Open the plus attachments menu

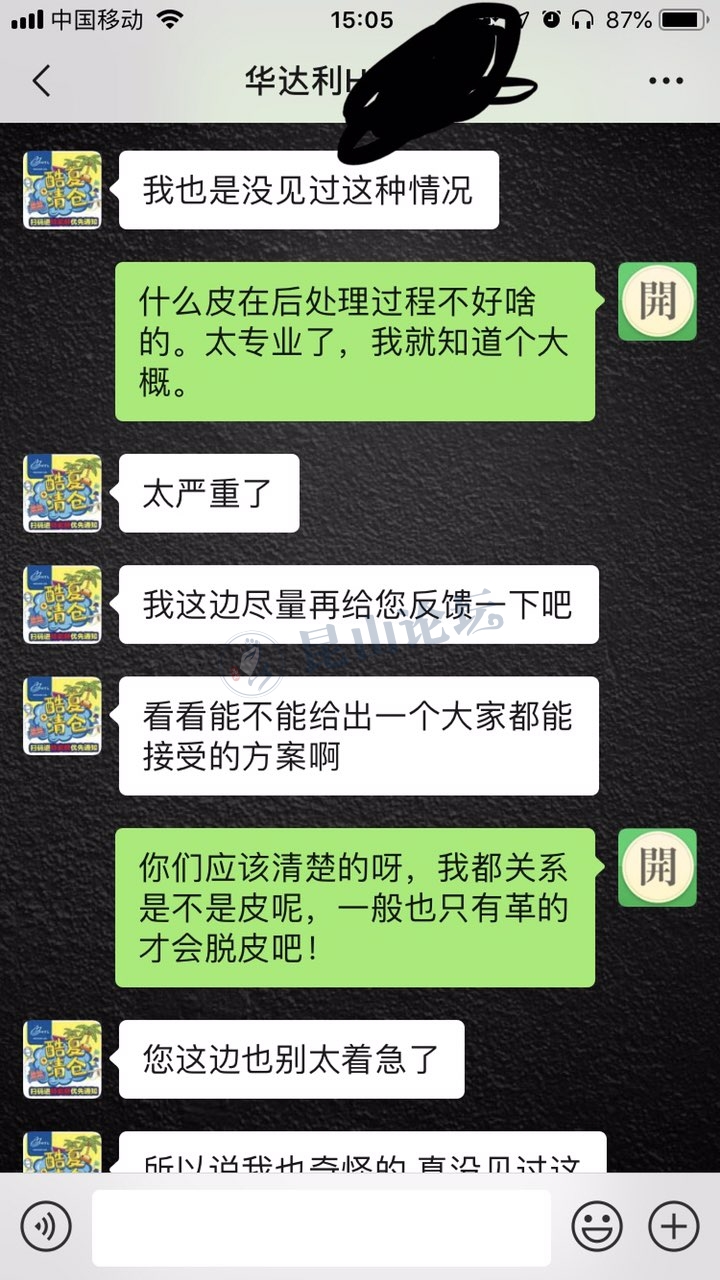click(674, 1226)
